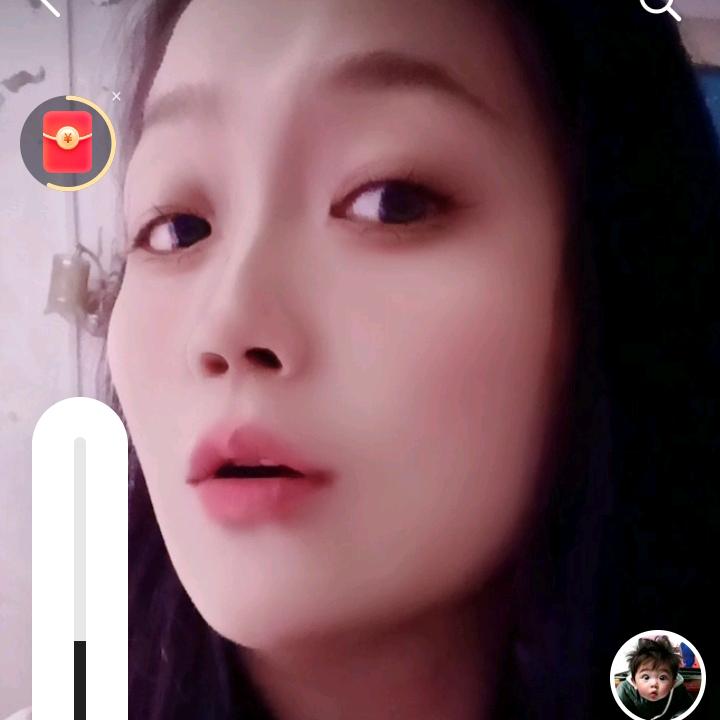This screenshot has height=720, width=720.
Task: Open the red envelope reward widget
Action: pyautogui.click(x=67, y=144)
